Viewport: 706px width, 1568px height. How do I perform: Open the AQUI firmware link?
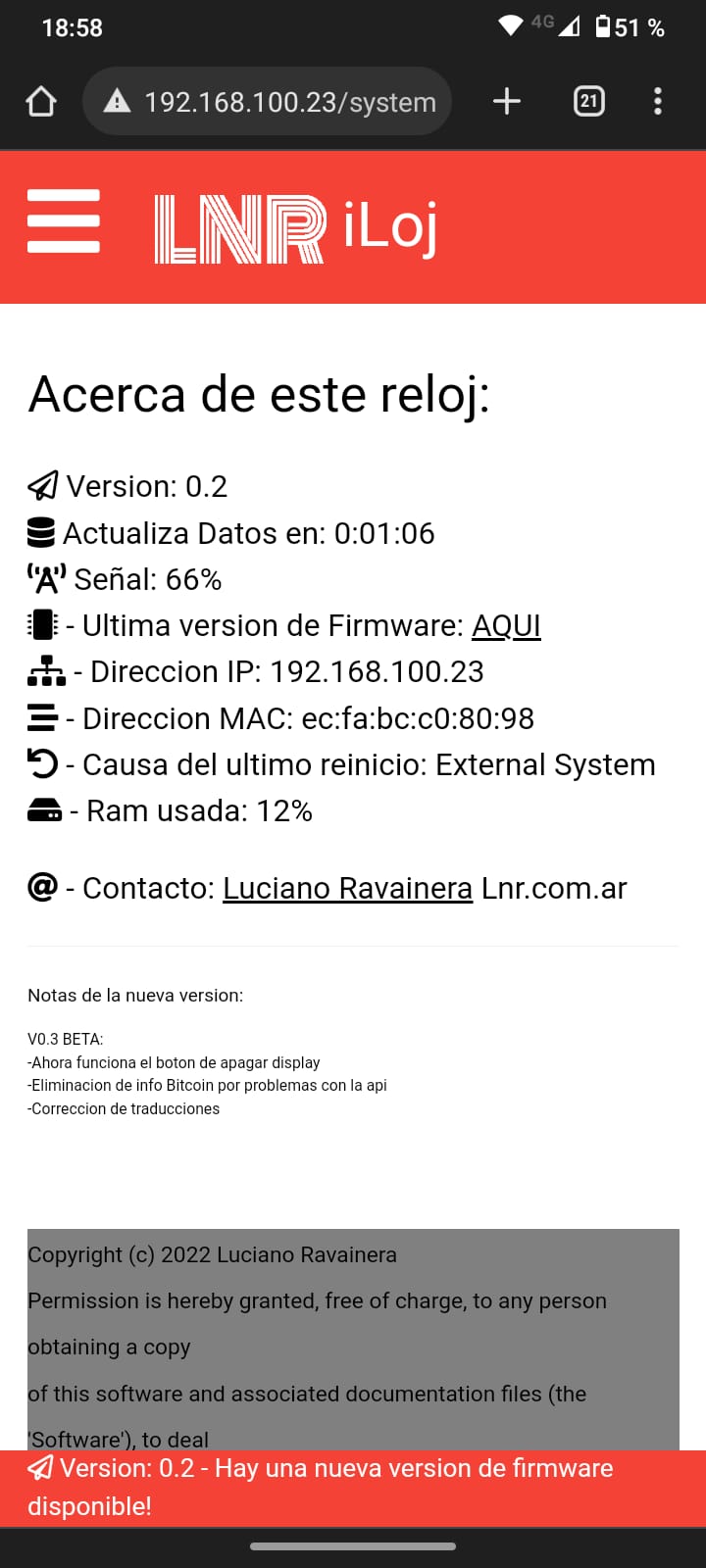(x=507, y=625)
